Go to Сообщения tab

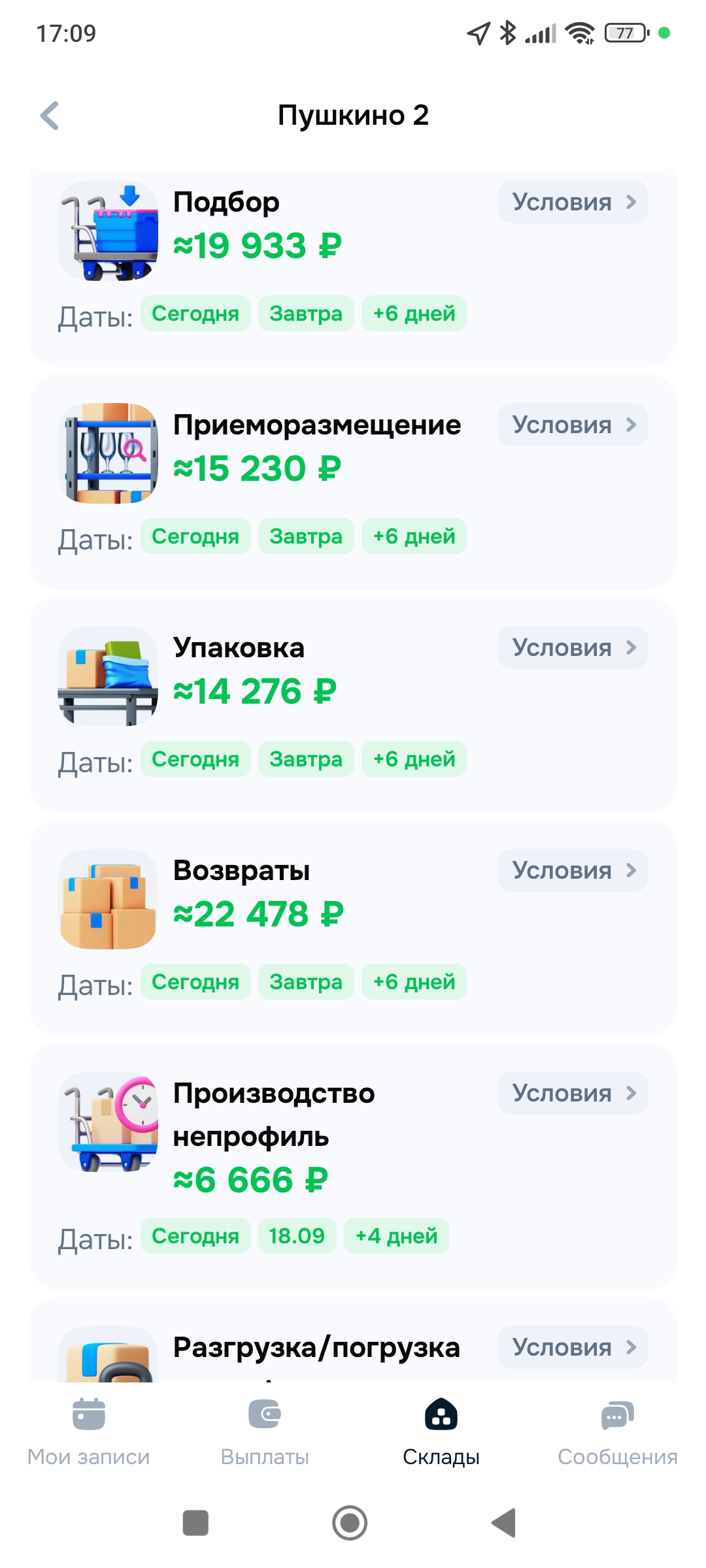(x=617, y=1431)
